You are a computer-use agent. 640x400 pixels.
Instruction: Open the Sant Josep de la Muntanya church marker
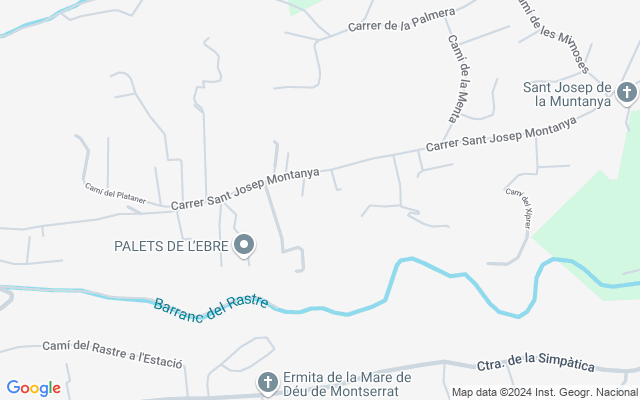[627, 94]
